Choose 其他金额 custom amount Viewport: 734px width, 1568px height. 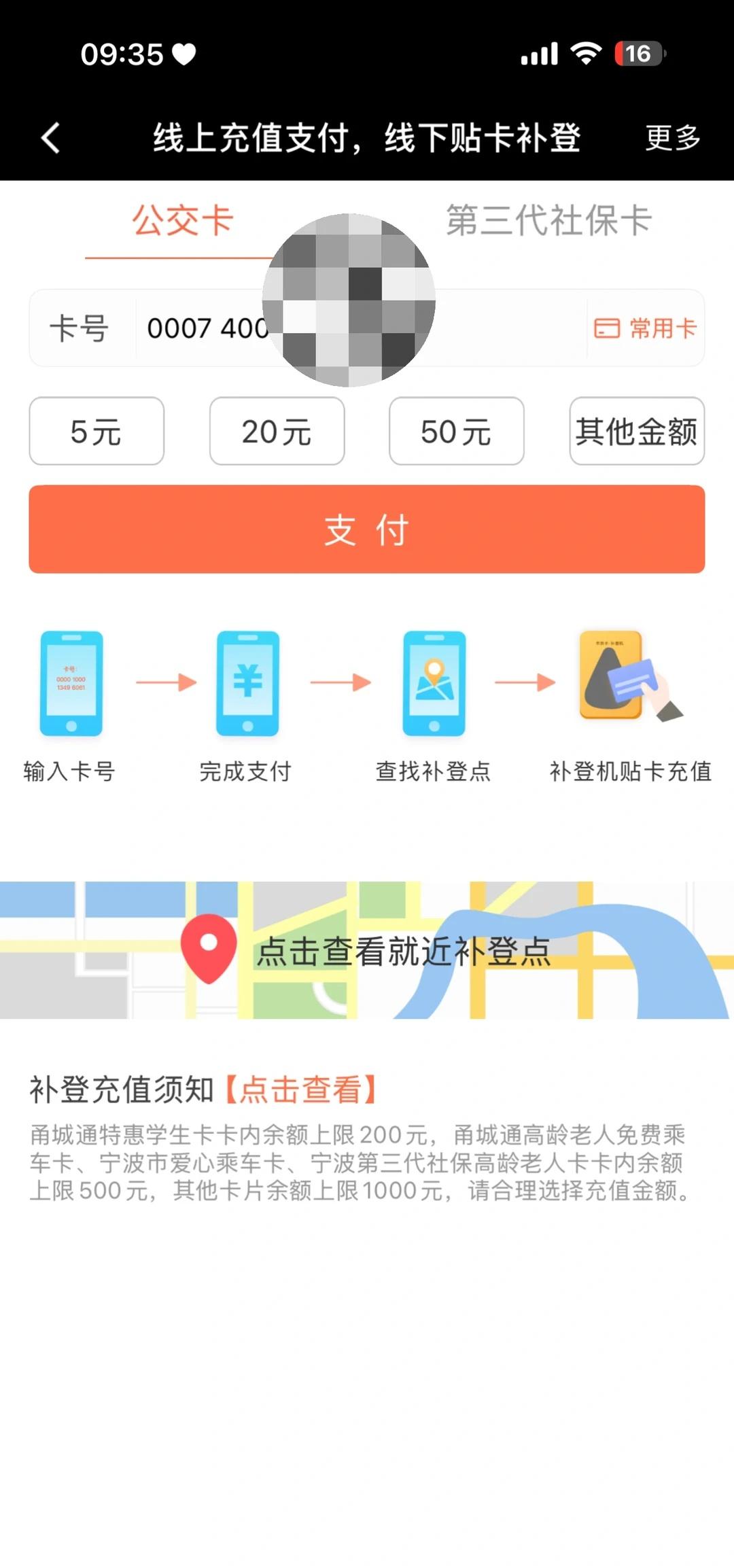(x=637, y=432)
